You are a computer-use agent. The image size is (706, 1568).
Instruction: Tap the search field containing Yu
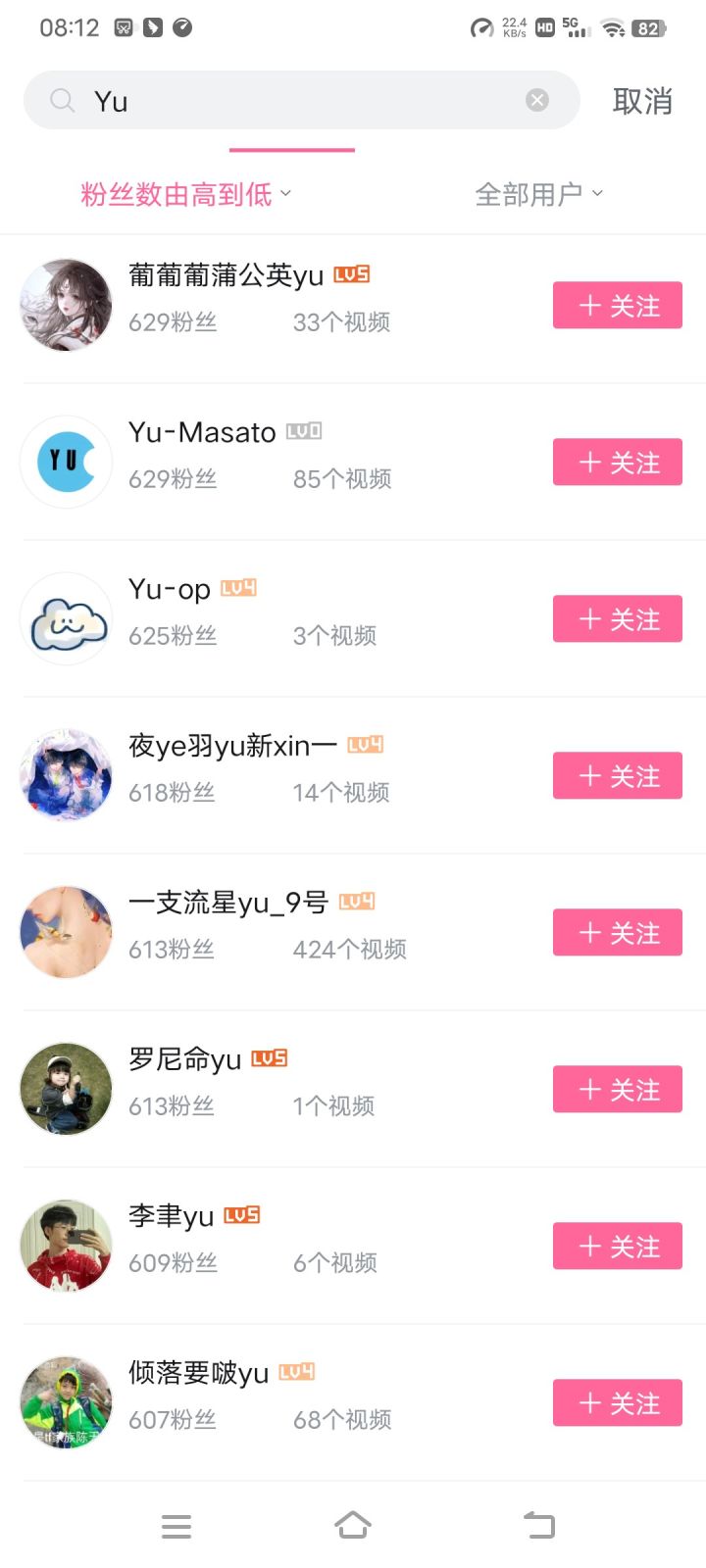click(294, 101)
